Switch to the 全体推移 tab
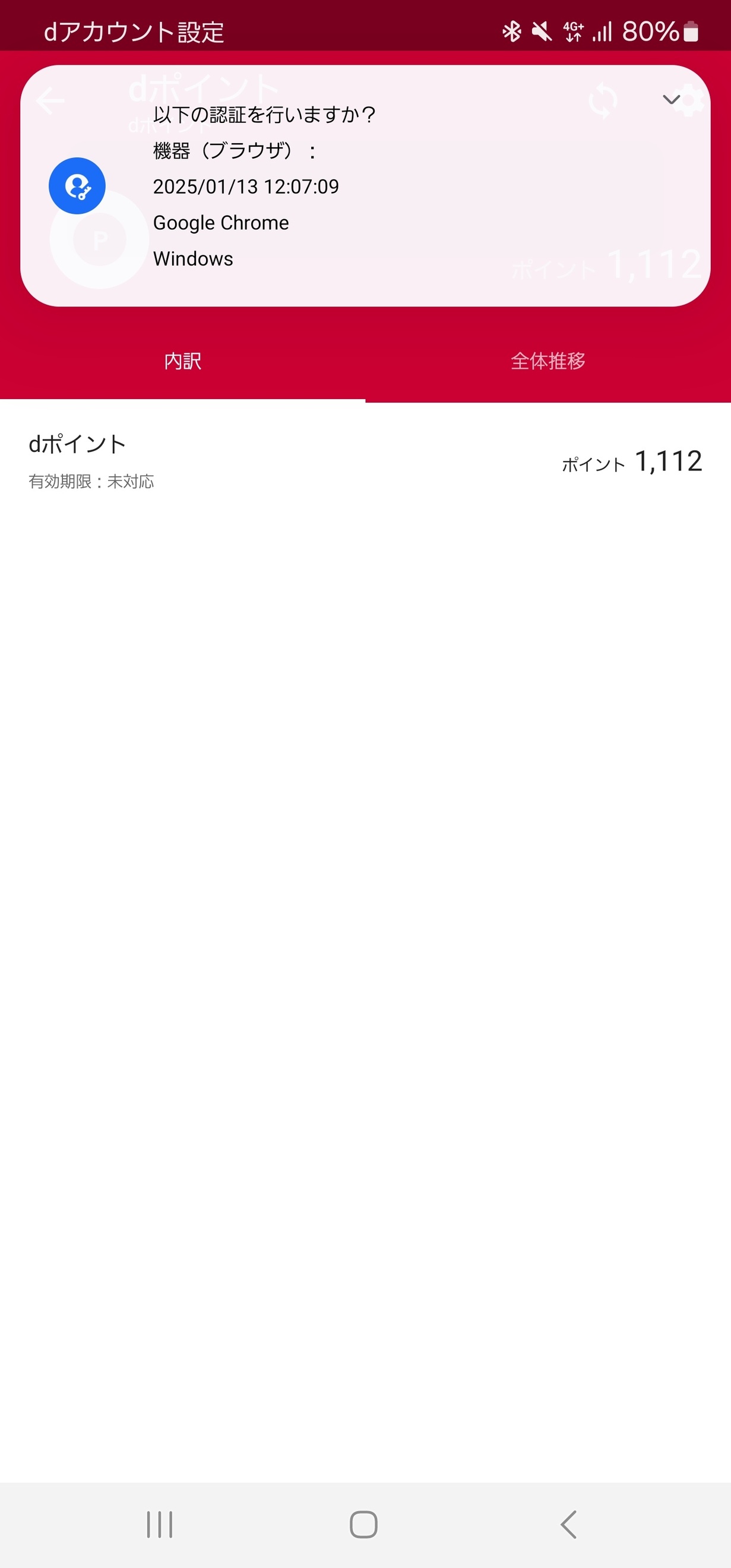This screenshot has height=1568, width=731. pos(548,361)
